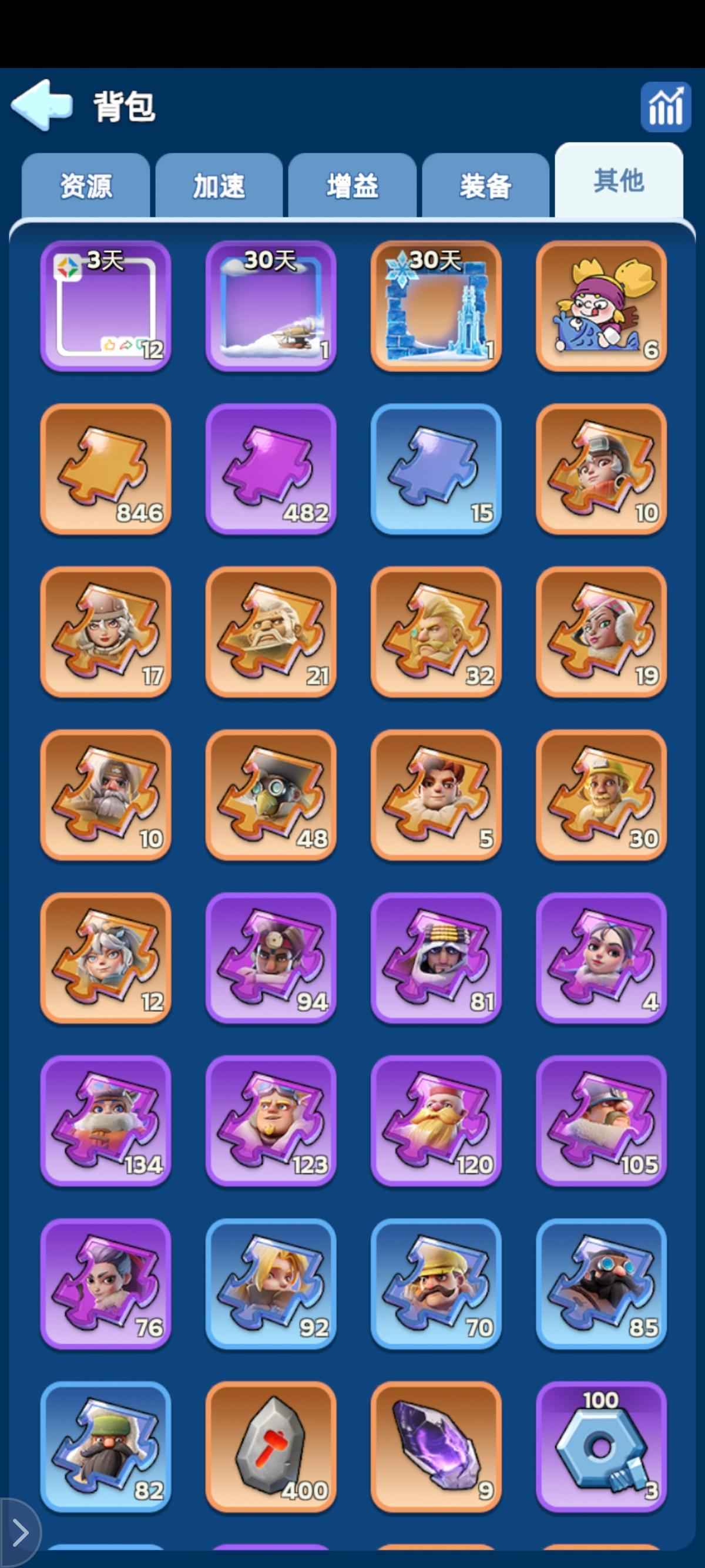This screenshot has height=1568, width=705.
Task: Select the purple puzzle piece with 482
Action: click(x=271, y=469)
